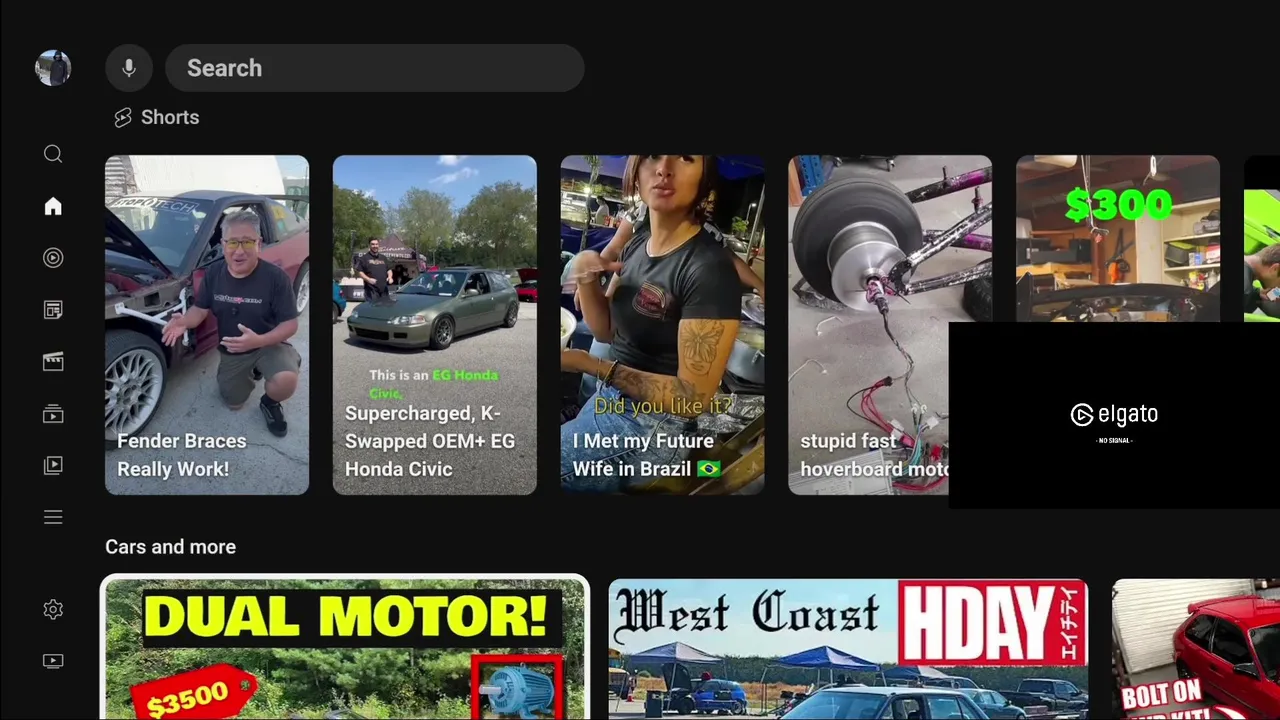Play the $300 short
Image resolution: width=1280 pixels, height=720 pixels.
[x=1117, y=238]
